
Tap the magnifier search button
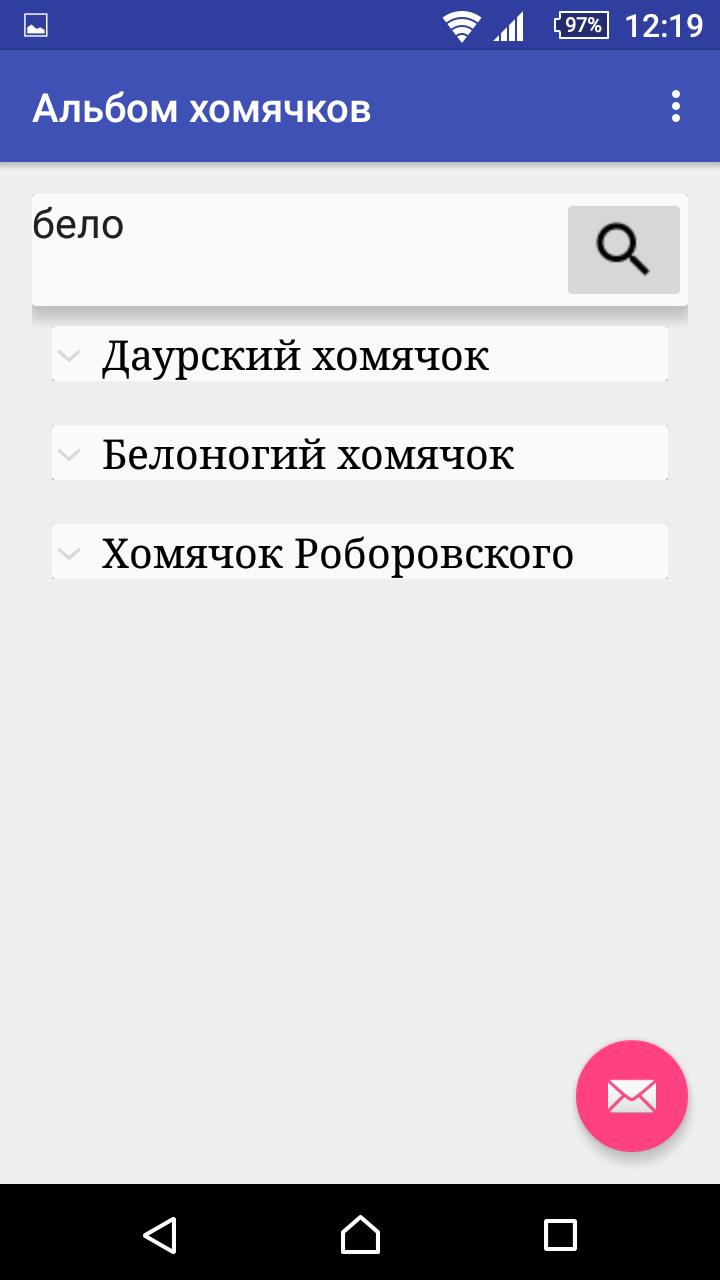[623, 250]
